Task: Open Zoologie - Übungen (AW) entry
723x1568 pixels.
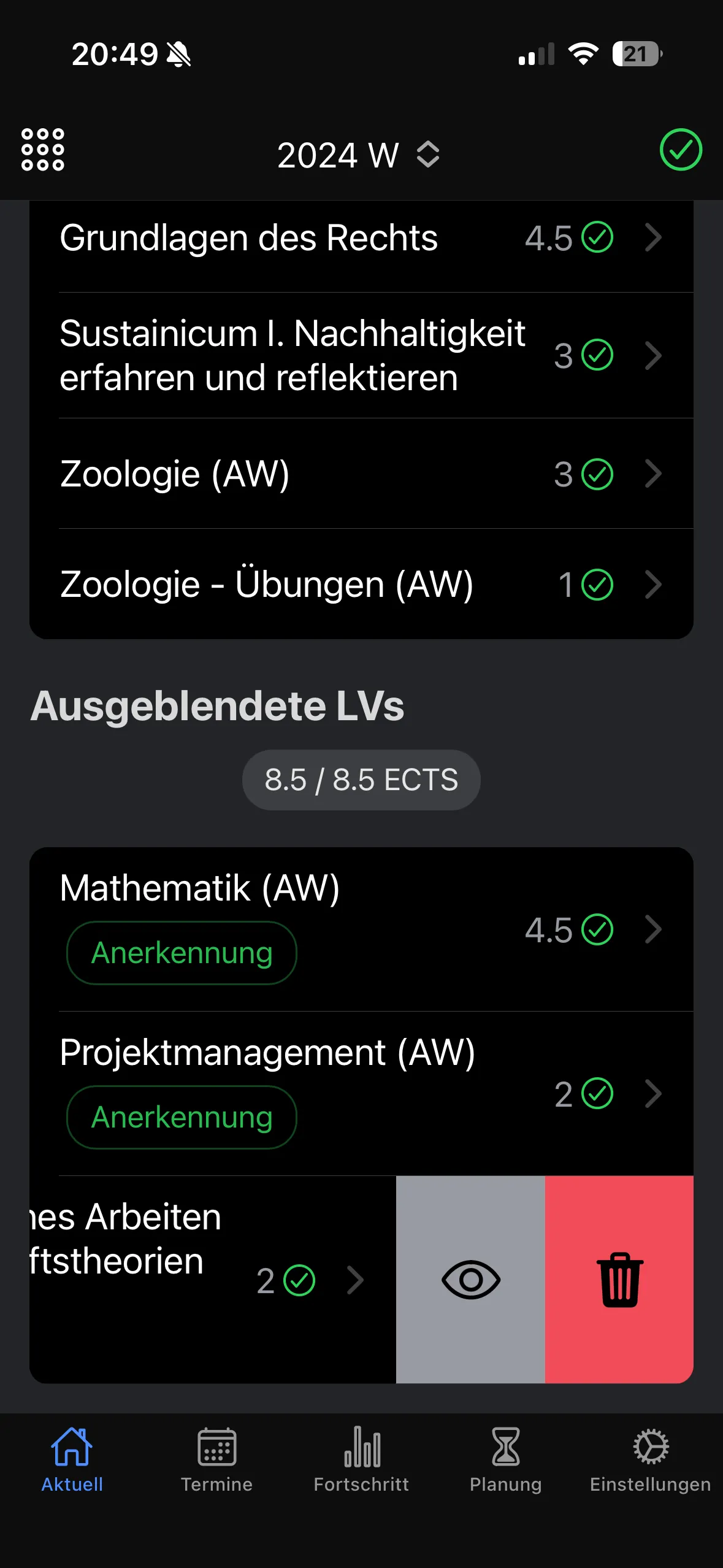Action: [x=653, y=584]
